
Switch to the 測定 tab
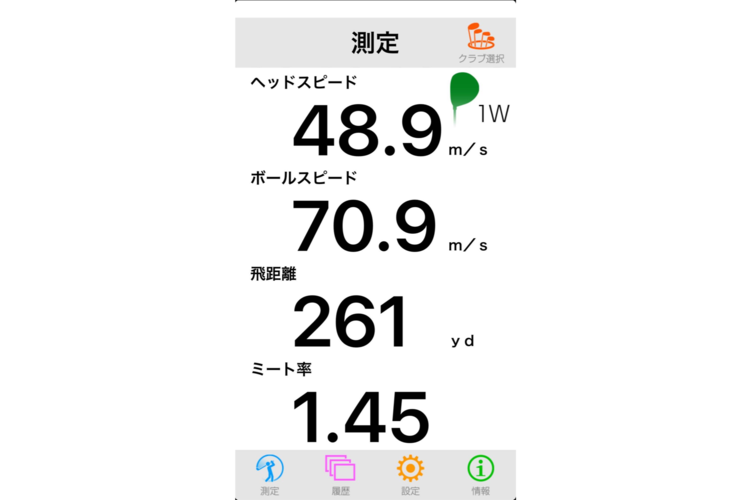[x=270, y=473]
